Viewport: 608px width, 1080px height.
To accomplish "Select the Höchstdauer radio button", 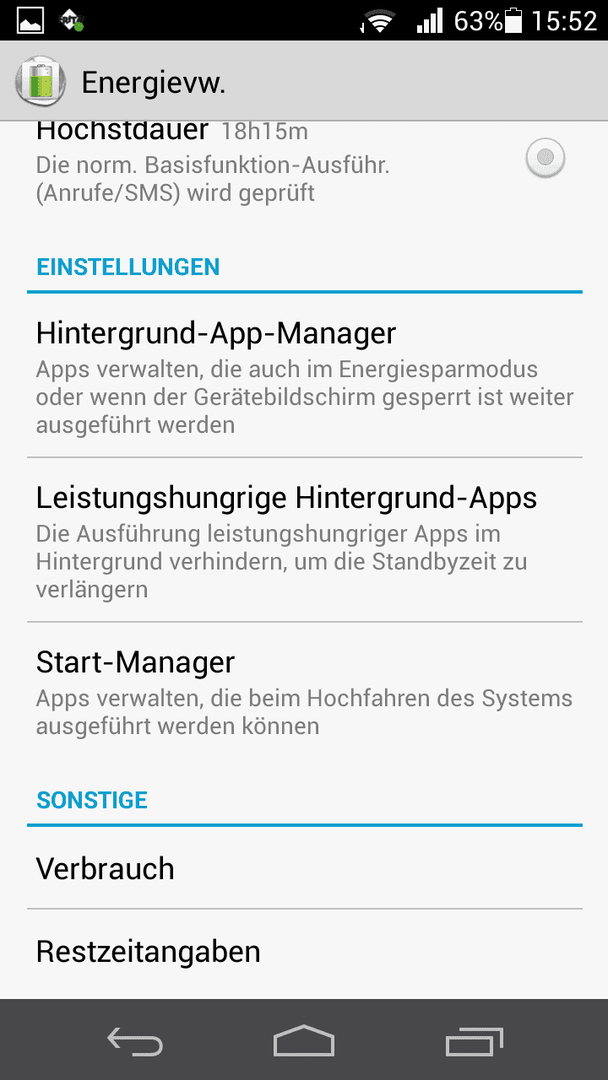I will coord(545,158).
